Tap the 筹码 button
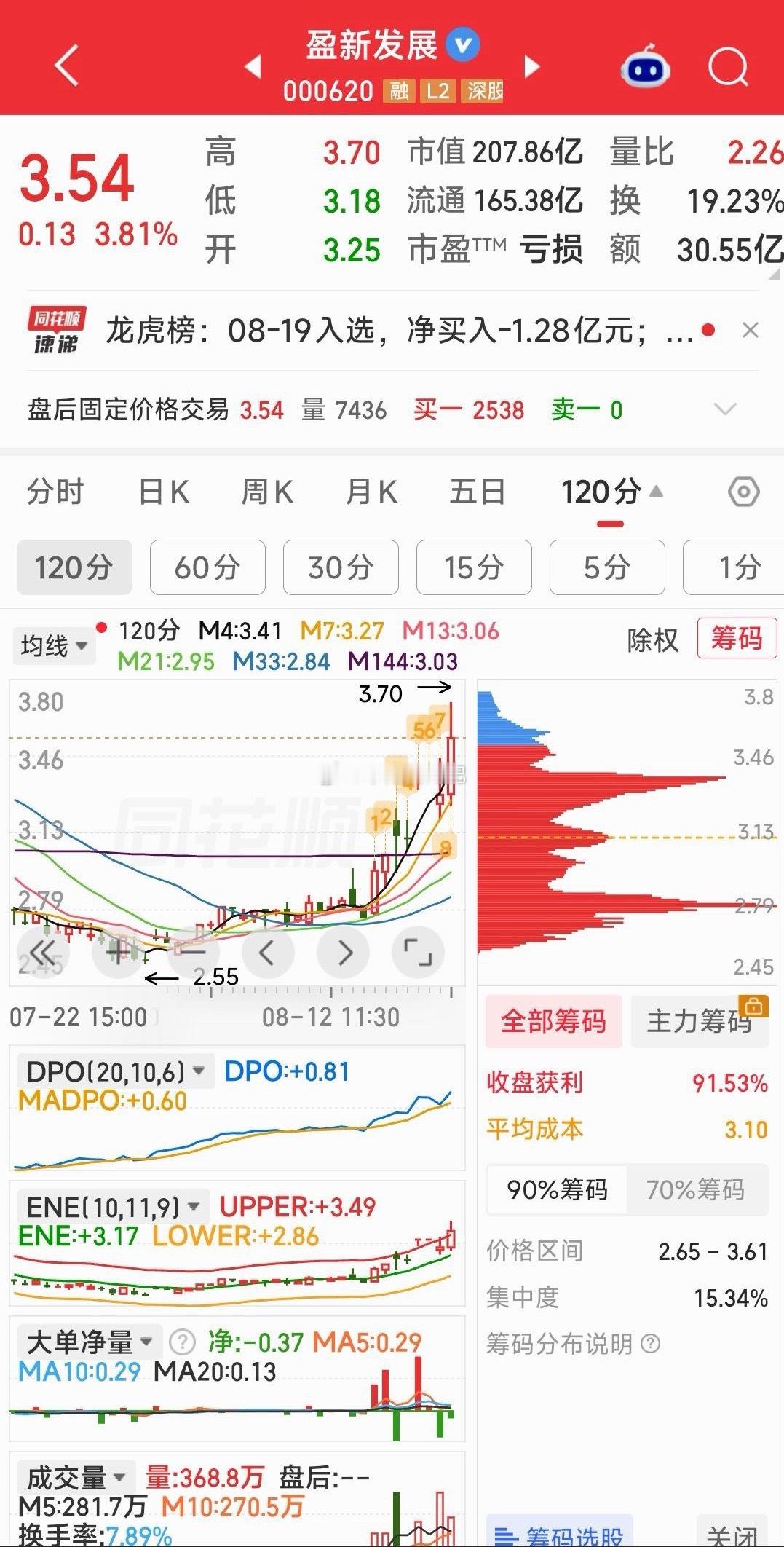 click(737, 638)
